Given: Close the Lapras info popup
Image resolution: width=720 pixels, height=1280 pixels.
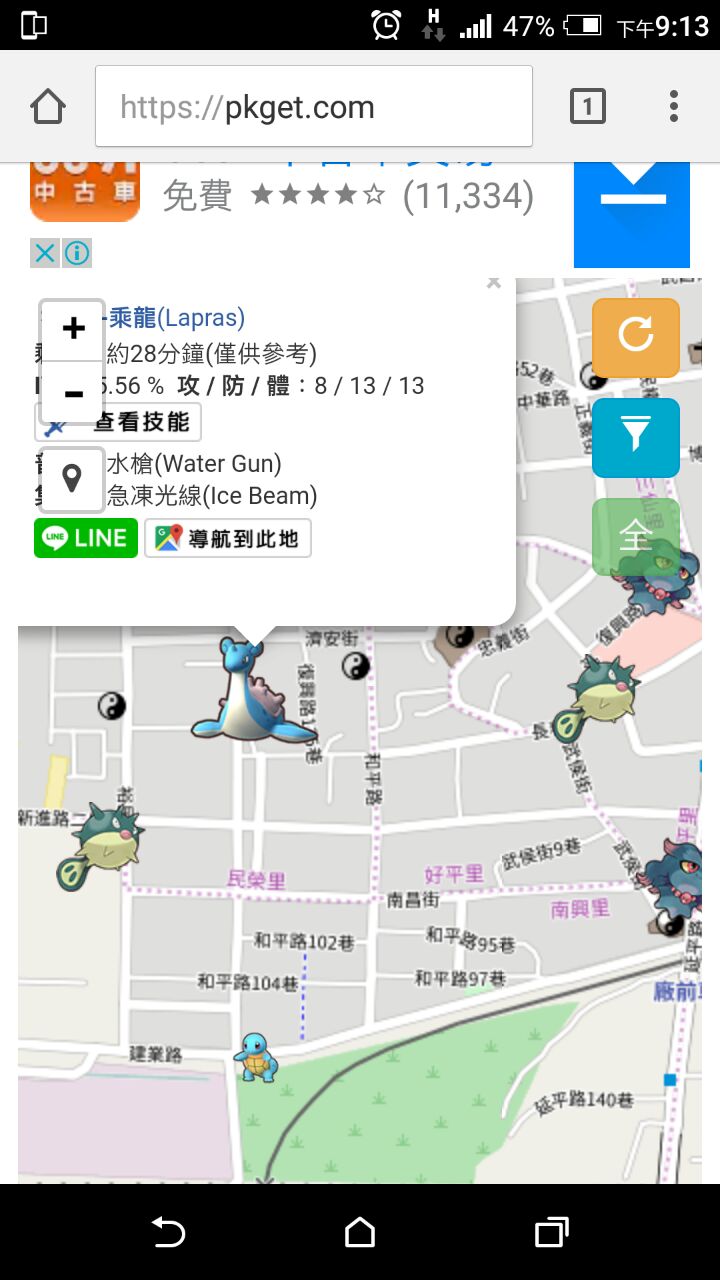Looking at the screenshot, I should [493, 283].
